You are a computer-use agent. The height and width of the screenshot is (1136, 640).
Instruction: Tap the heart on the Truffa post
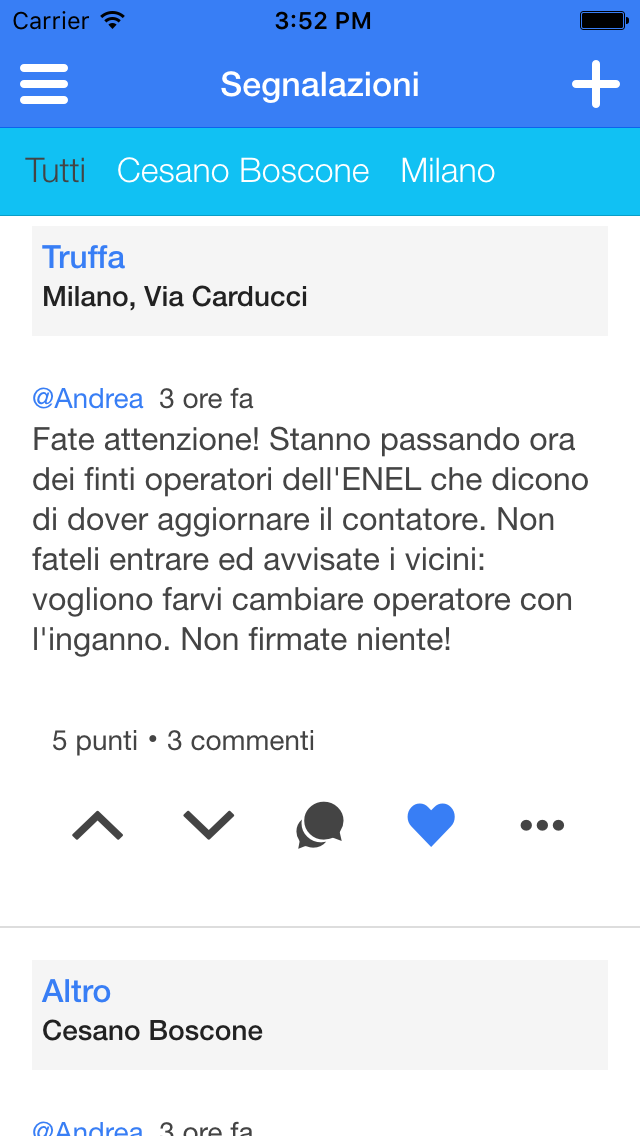point(431,826)
